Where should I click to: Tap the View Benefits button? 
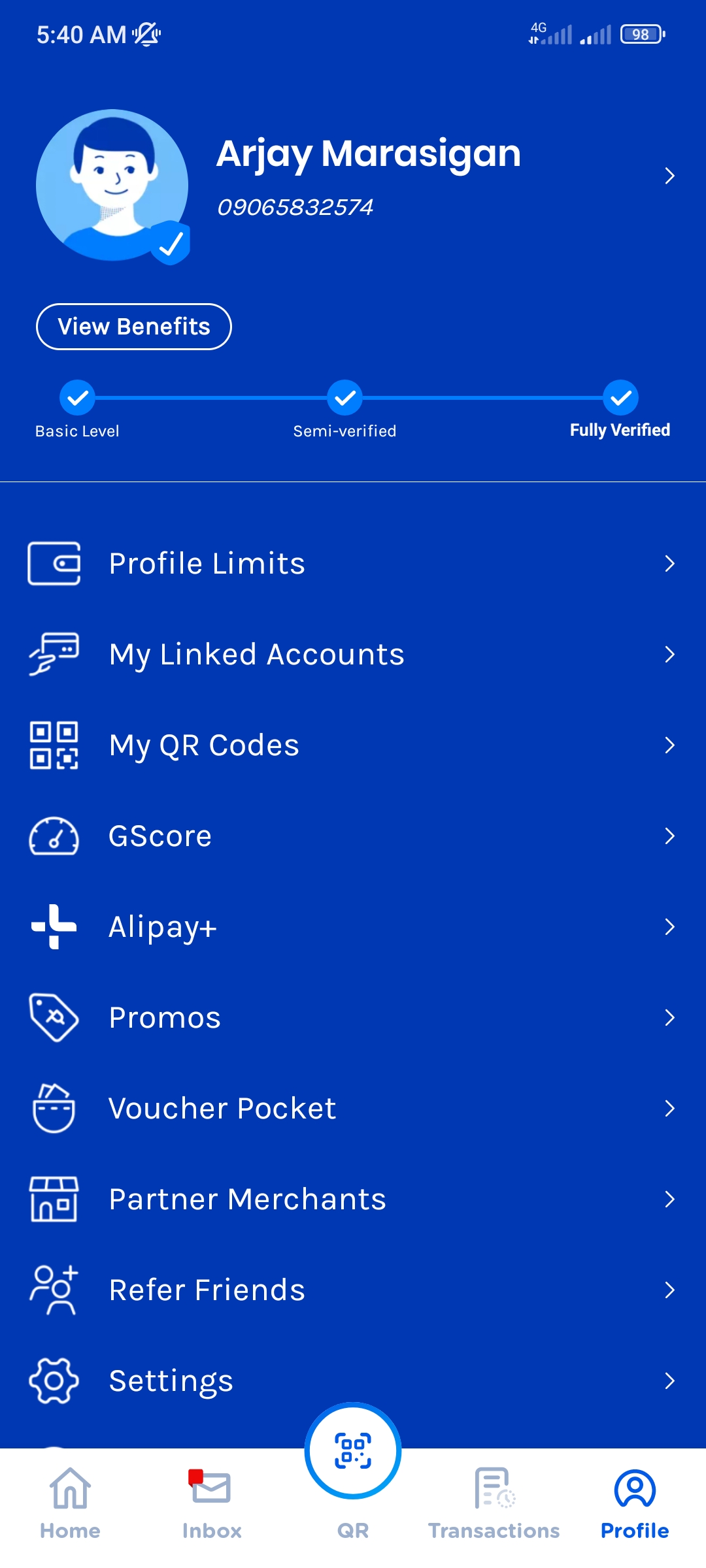[x=134, y=327]
